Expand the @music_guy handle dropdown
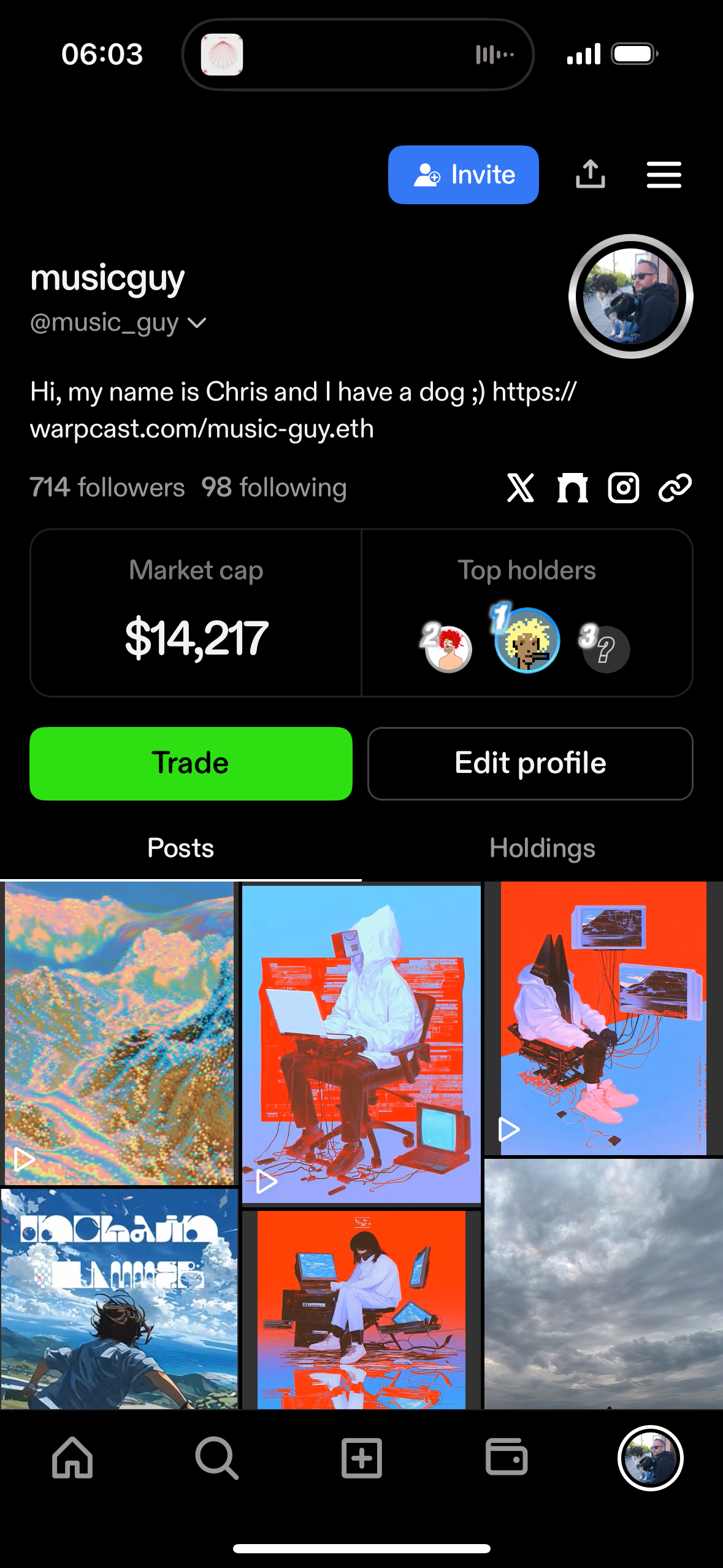 197,323
